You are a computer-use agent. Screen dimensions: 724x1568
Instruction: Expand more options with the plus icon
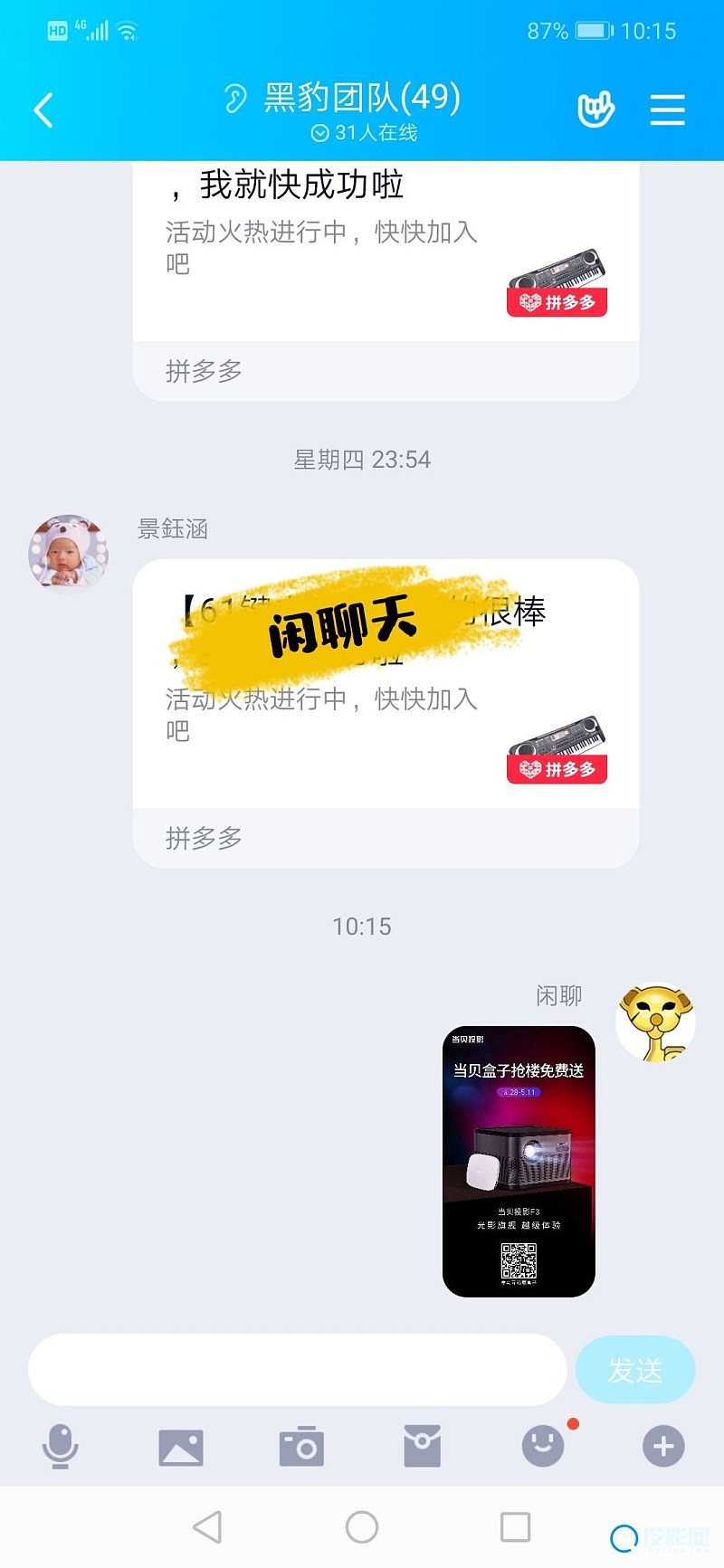(x=663, y=1446)
